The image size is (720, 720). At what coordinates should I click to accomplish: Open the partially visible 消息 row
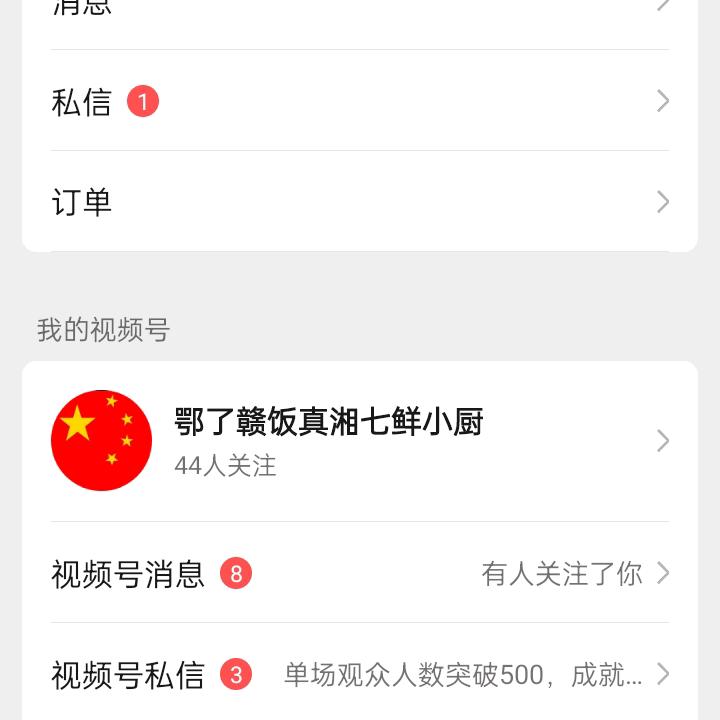(x=360, y=10)
